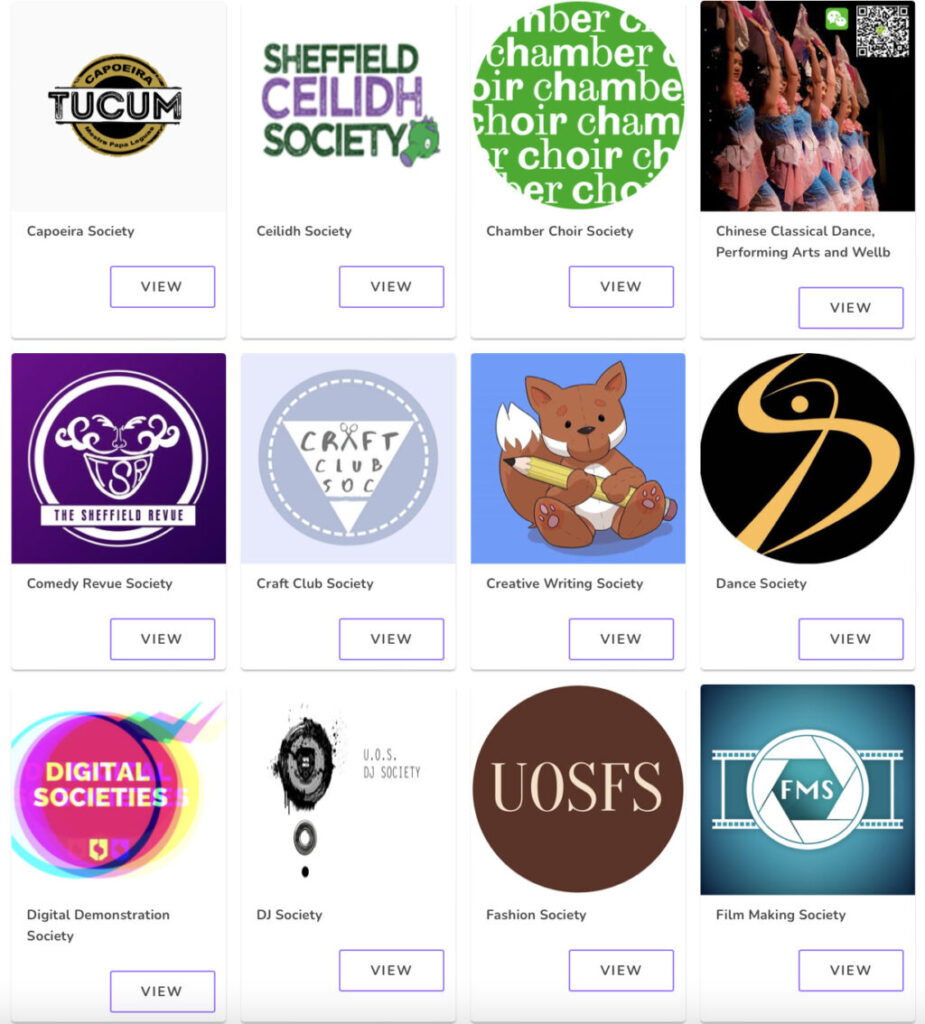
Task: Select the Digital Societies card image
Action: click(118, 789)
